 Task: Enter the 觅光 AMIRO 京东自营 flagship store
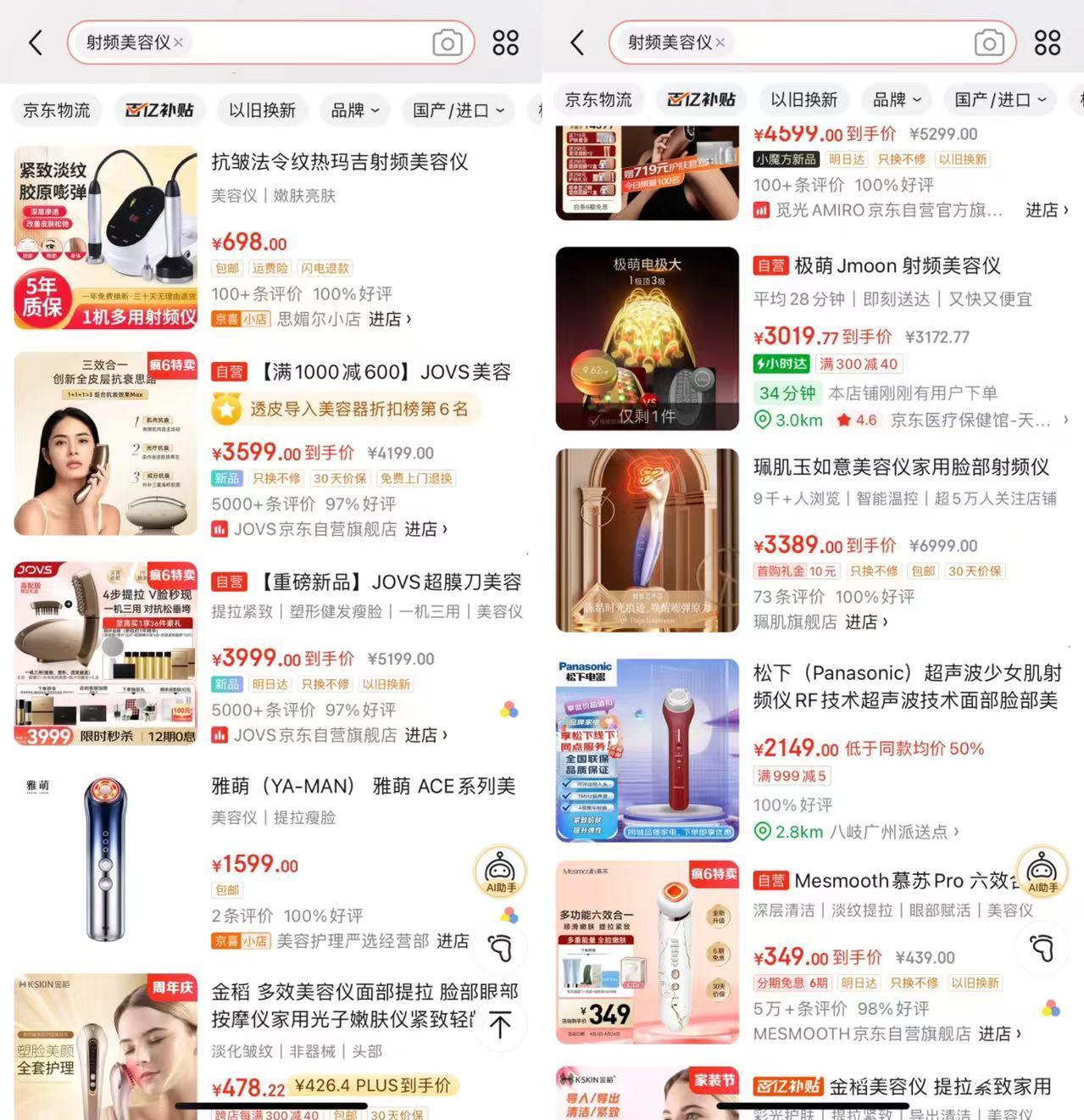(x=1047, y=210)
